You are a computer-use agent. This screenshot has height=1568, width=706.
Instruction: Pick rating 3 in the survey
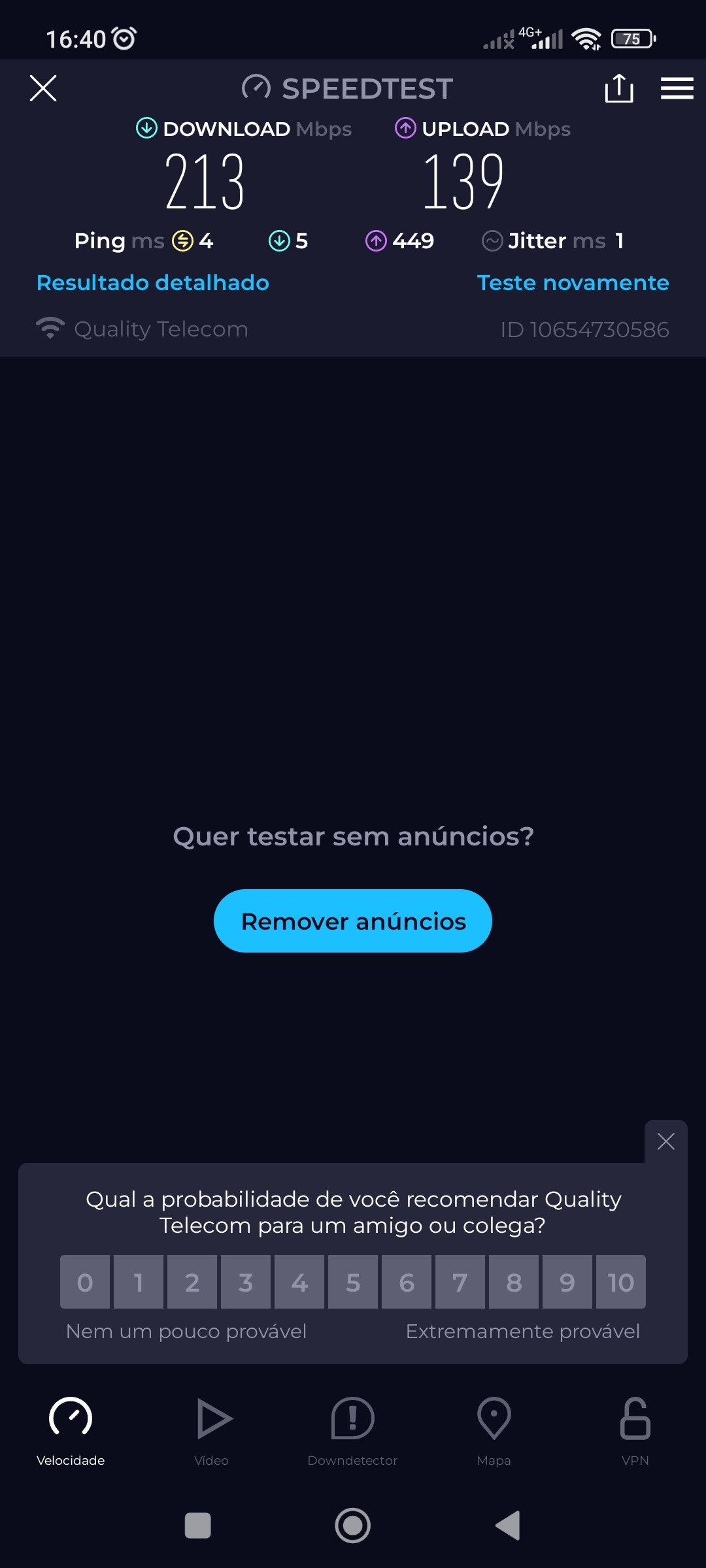coord(246,1282)
